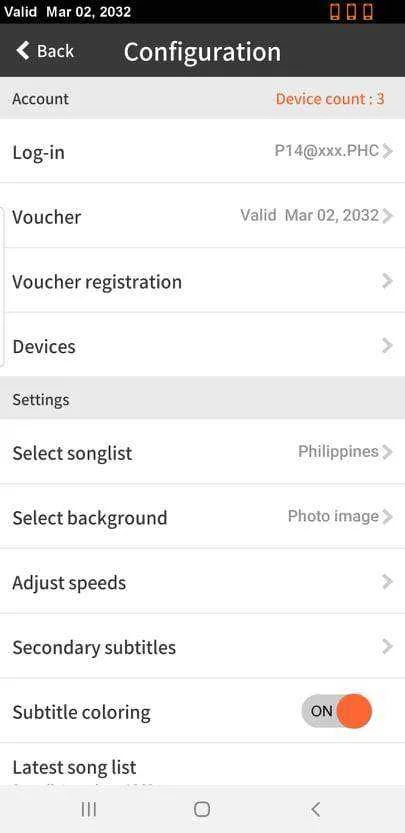This screenshot has width=405, height=833.
Task: Open the Log-in account row
Action: (202, 151)
